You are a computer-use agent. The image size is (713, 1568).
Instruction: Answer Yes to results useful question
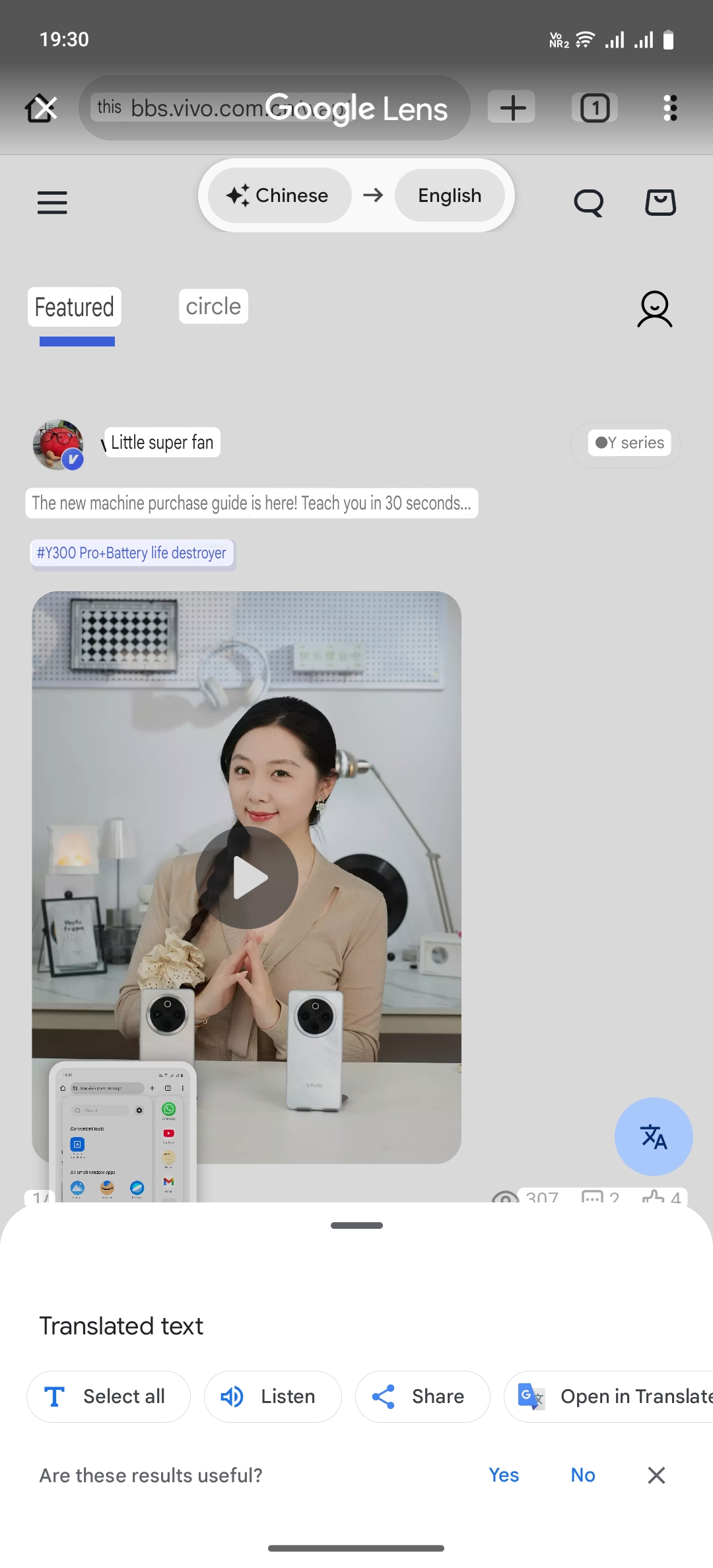(504, 1475)
